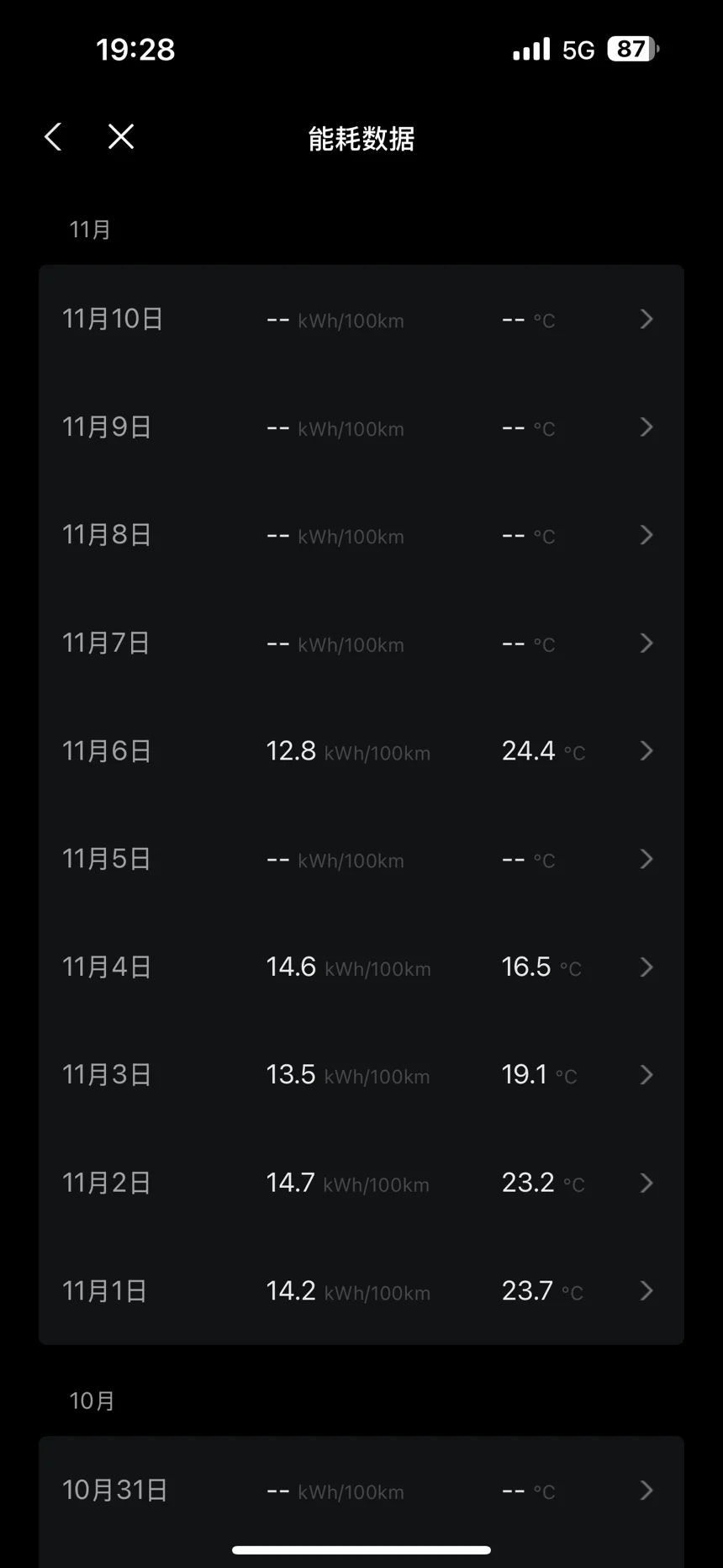View the 11月4日 consumption details
This screenshot has height=1568, width=723.
pyautogui.click(x=361, y=967)
